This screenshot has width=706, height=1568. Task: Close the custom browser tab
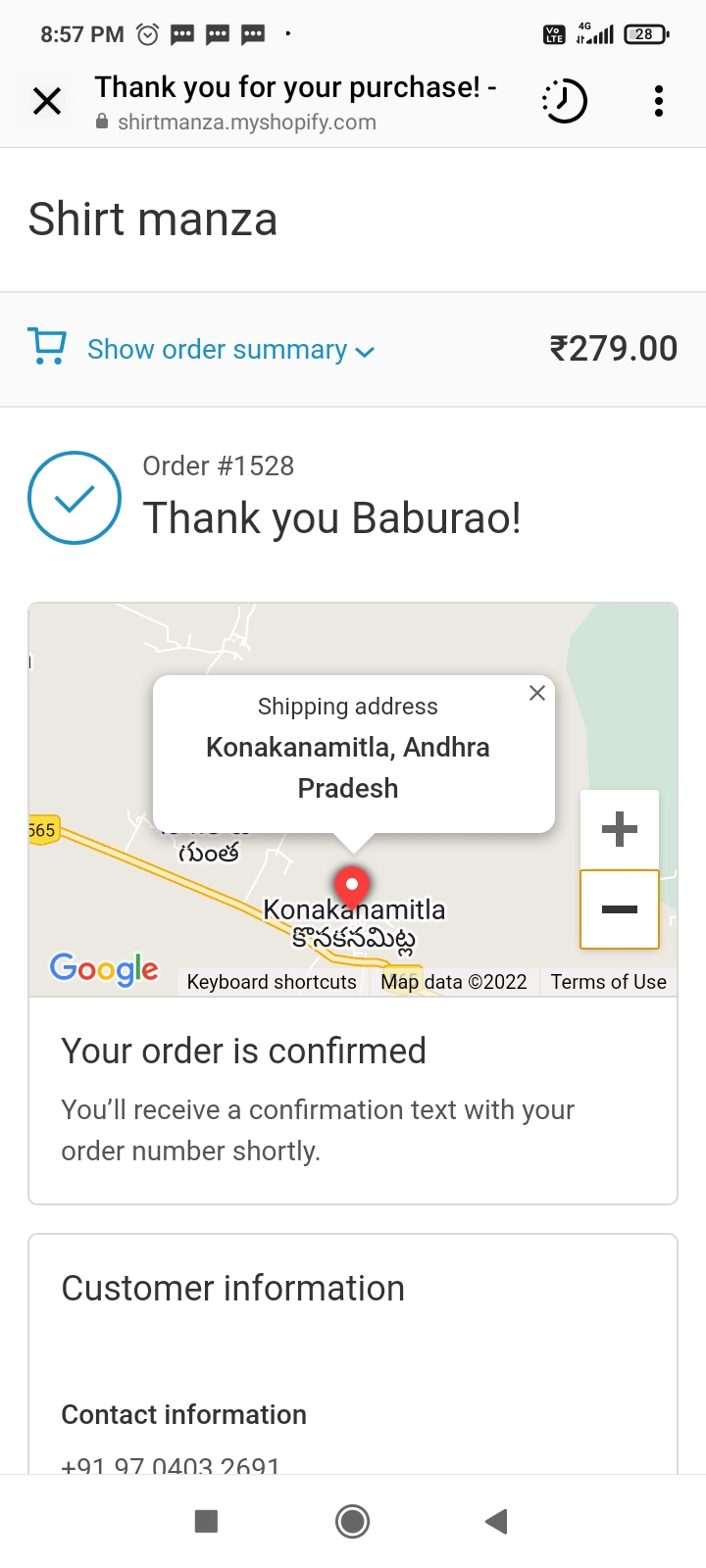[47, 101]
